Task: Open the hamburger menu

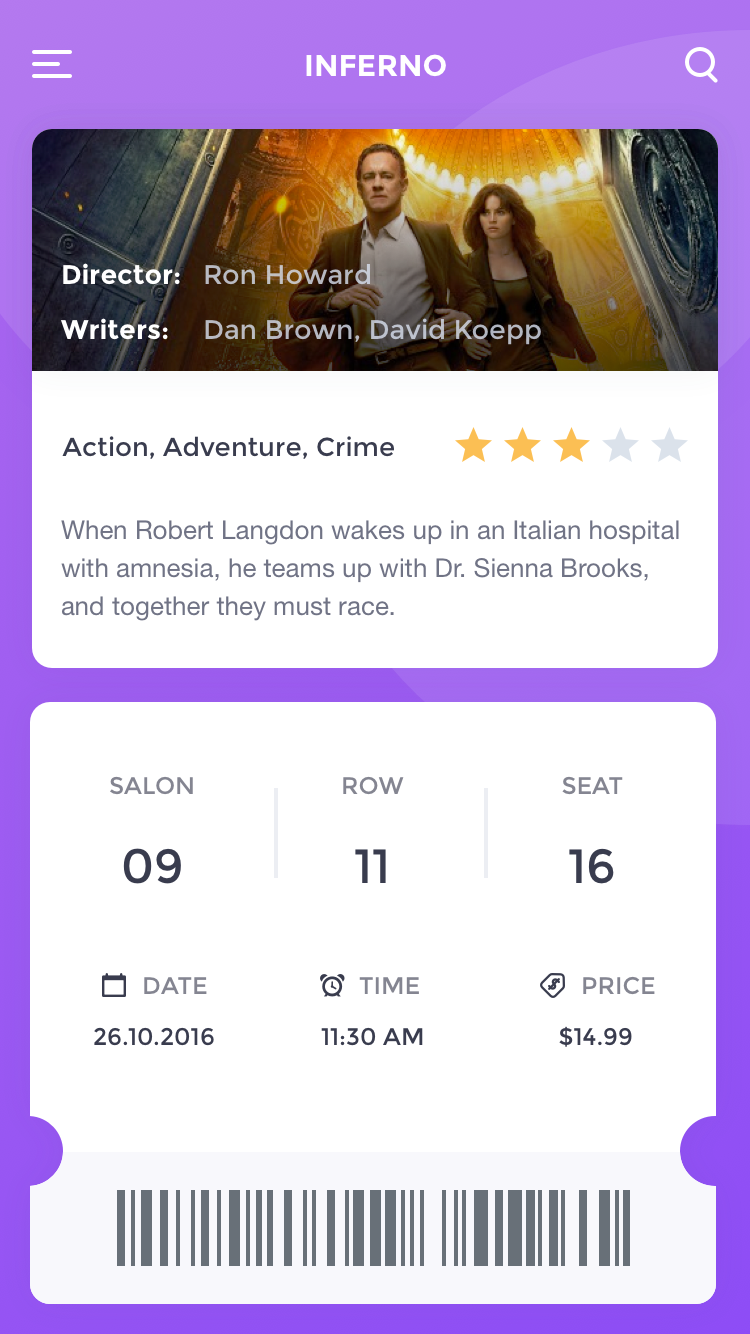Action: click(x=52, y=64)
